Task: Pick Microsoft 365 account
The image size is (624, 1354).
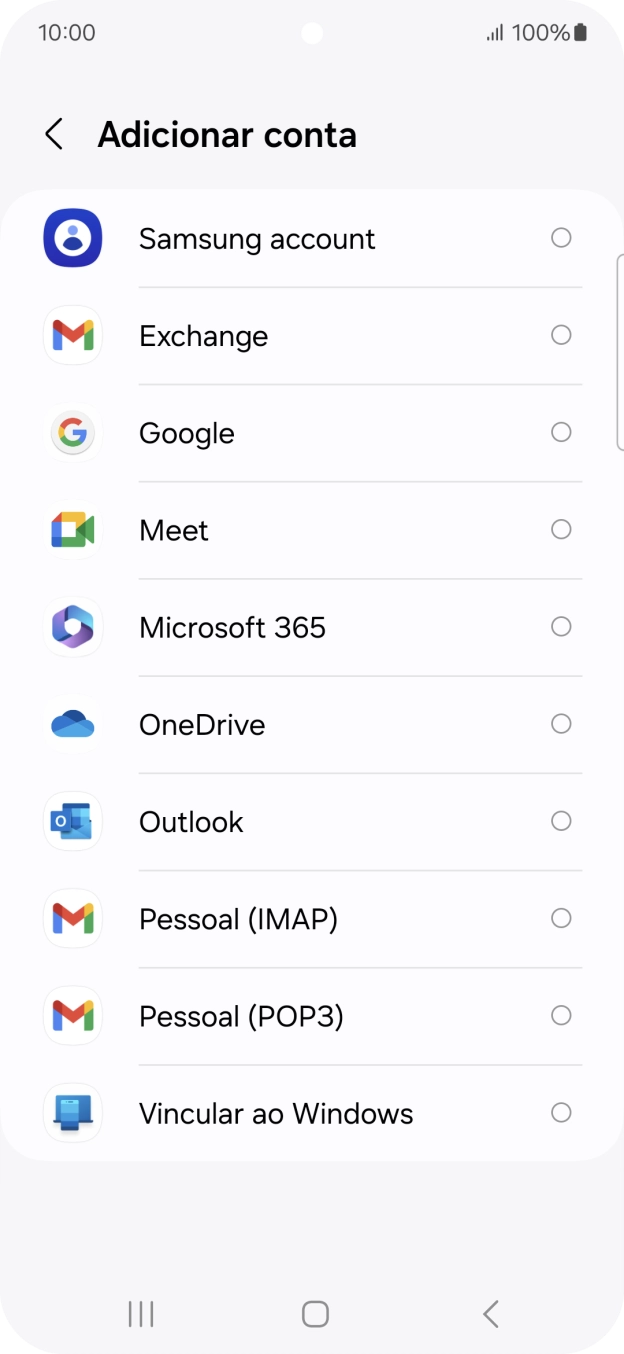Action: click(x=310, y=627)
